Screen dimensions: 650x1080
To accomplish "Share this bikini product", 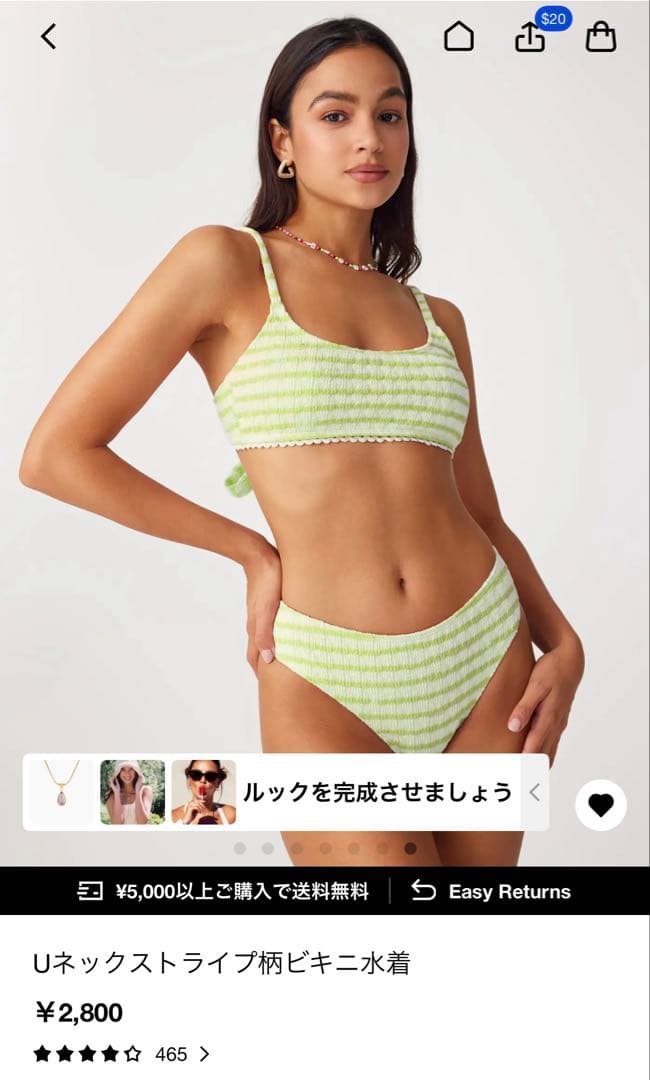I will [x=530, y=38].
